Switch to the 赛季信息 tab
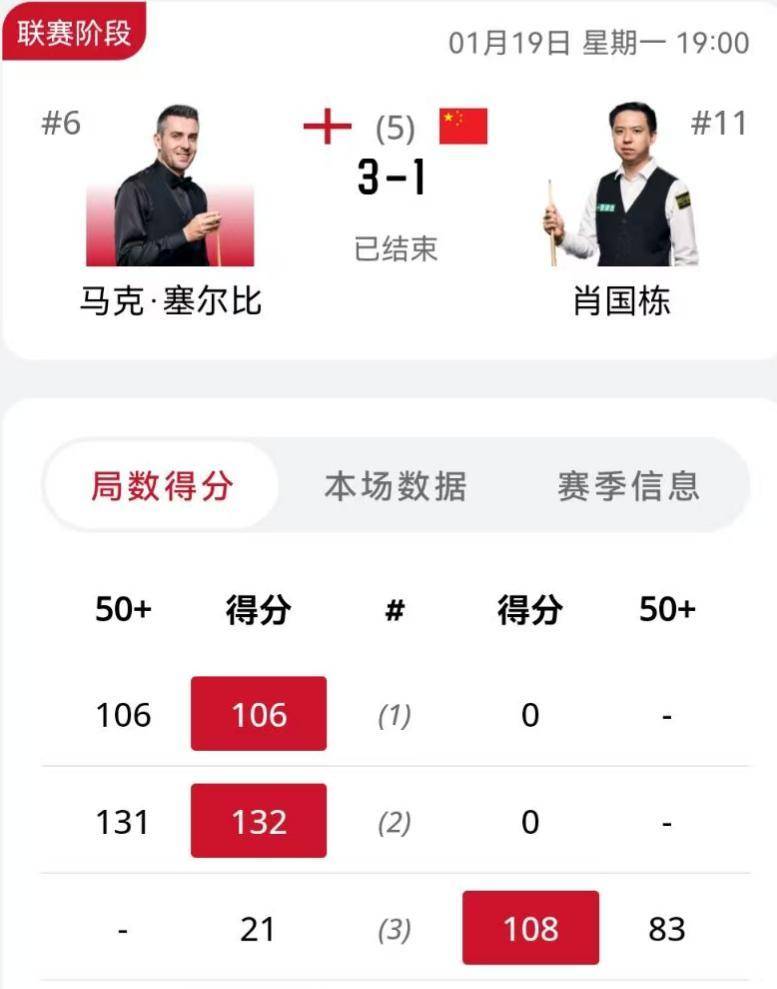This screenshot has width=777, height=989. coord(628,486)
